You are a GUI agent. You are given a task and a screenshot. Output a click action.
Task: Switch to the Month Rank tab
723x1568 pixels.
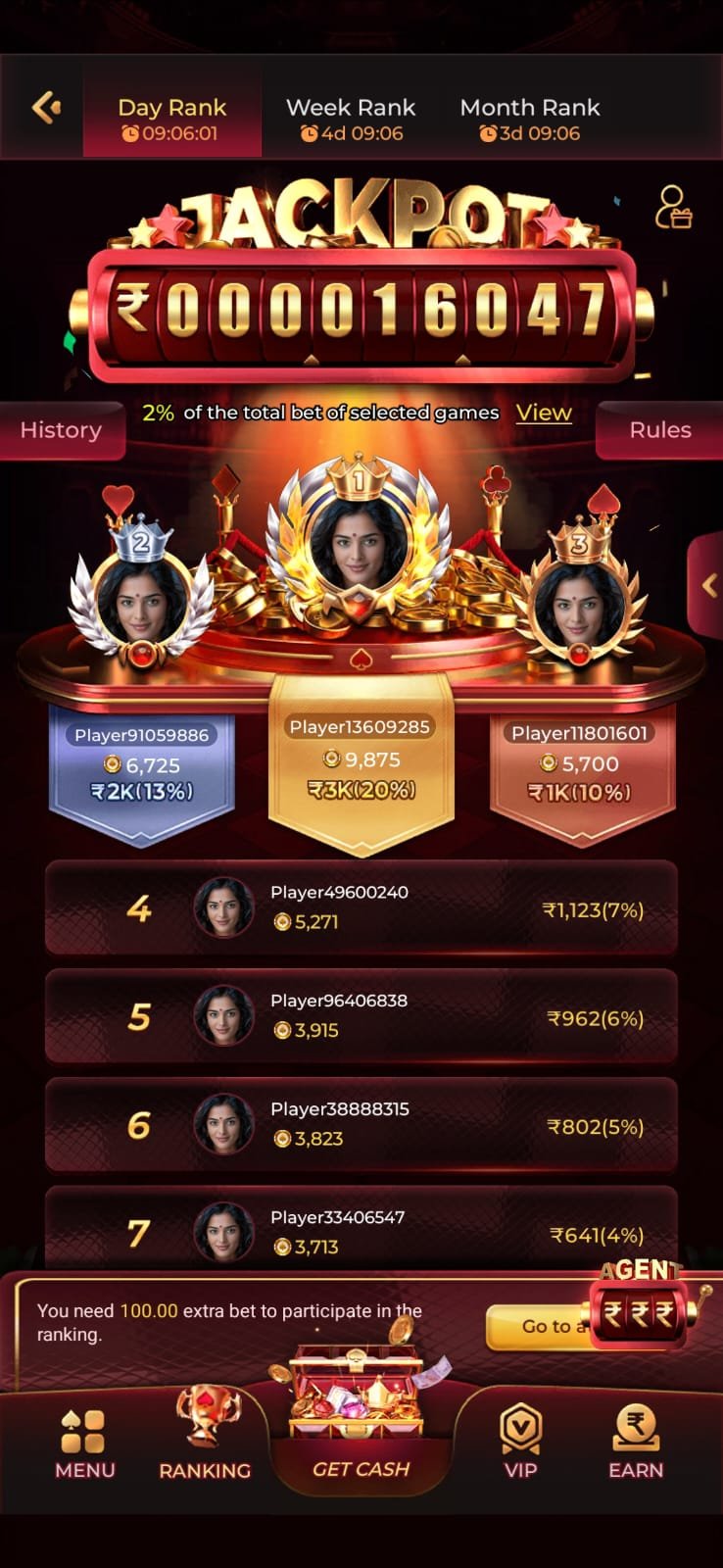(529, 119)
